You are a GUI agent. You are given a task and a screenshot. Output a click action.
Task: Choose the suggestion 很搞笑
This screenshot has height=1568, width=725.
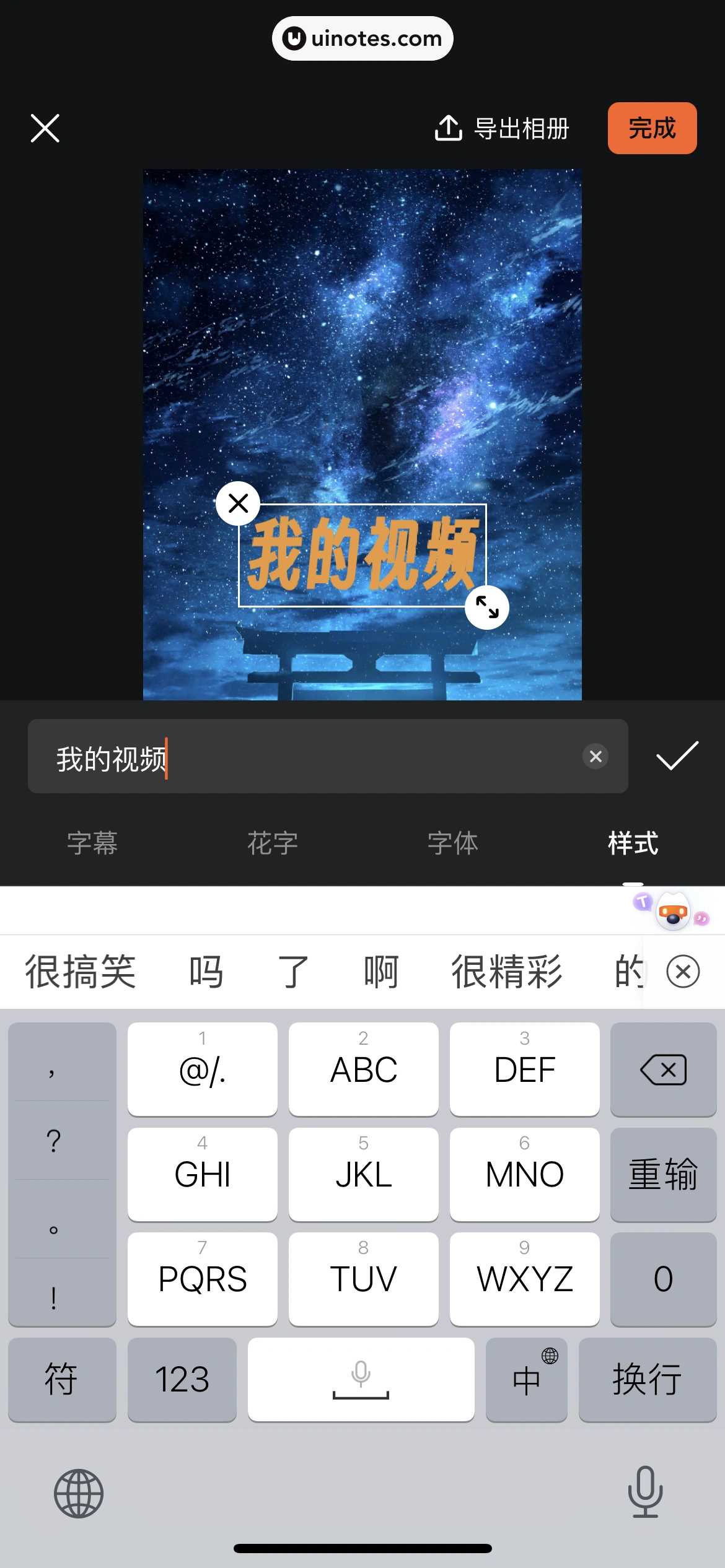tap(81, 972)
